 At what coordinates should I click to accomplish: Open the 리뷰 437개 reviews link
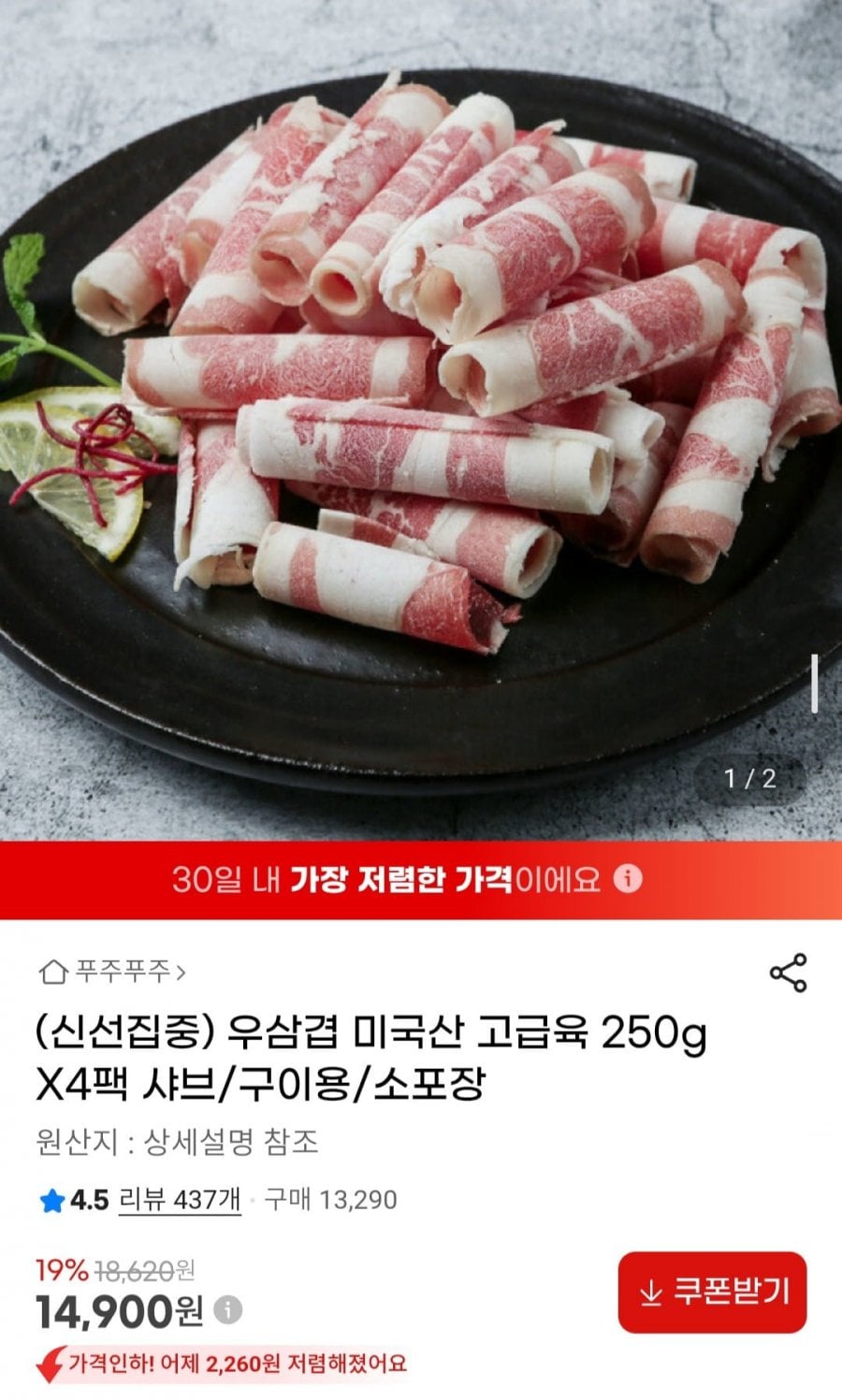180,1200
